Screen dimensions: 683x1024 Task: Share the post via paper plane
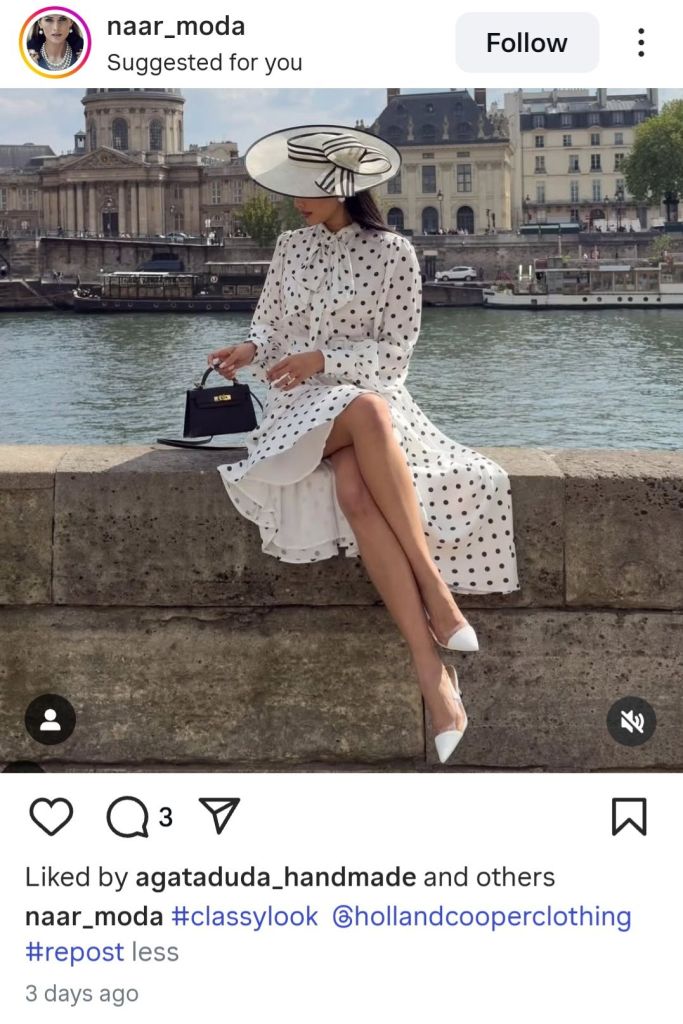coord(219,816)
